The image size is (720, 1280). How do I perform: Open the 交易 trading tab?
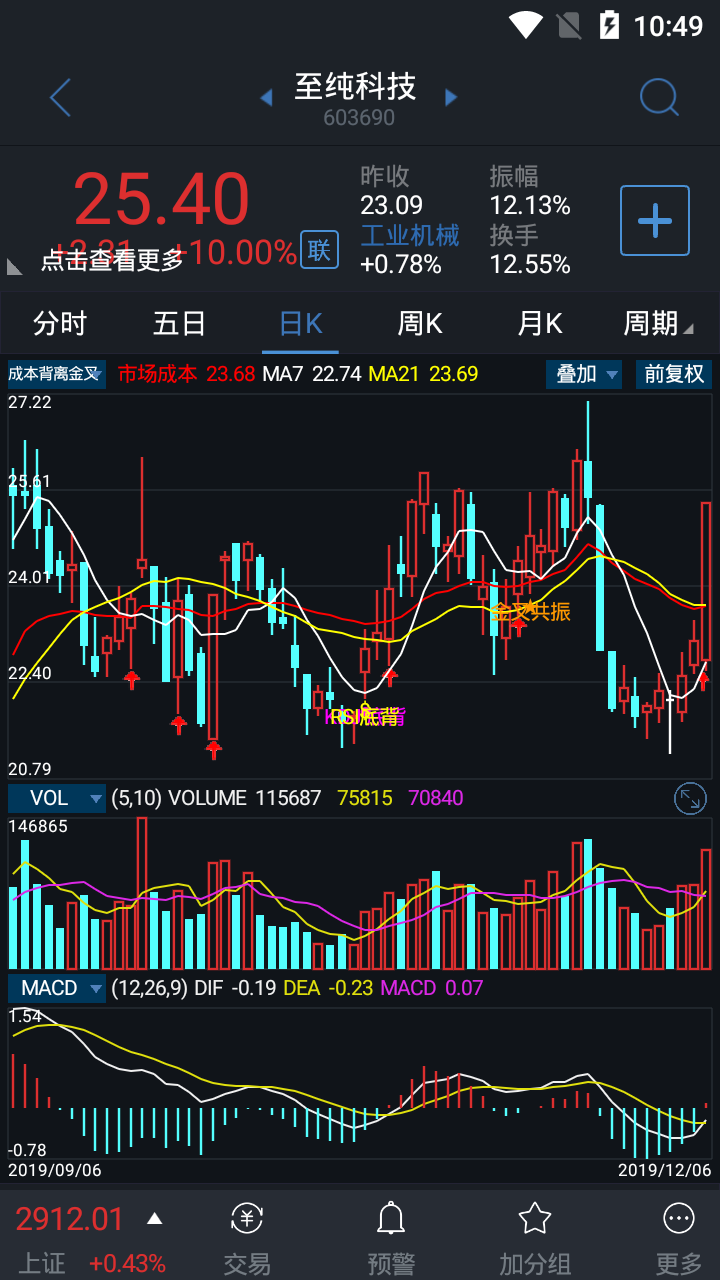[247, 1239]
